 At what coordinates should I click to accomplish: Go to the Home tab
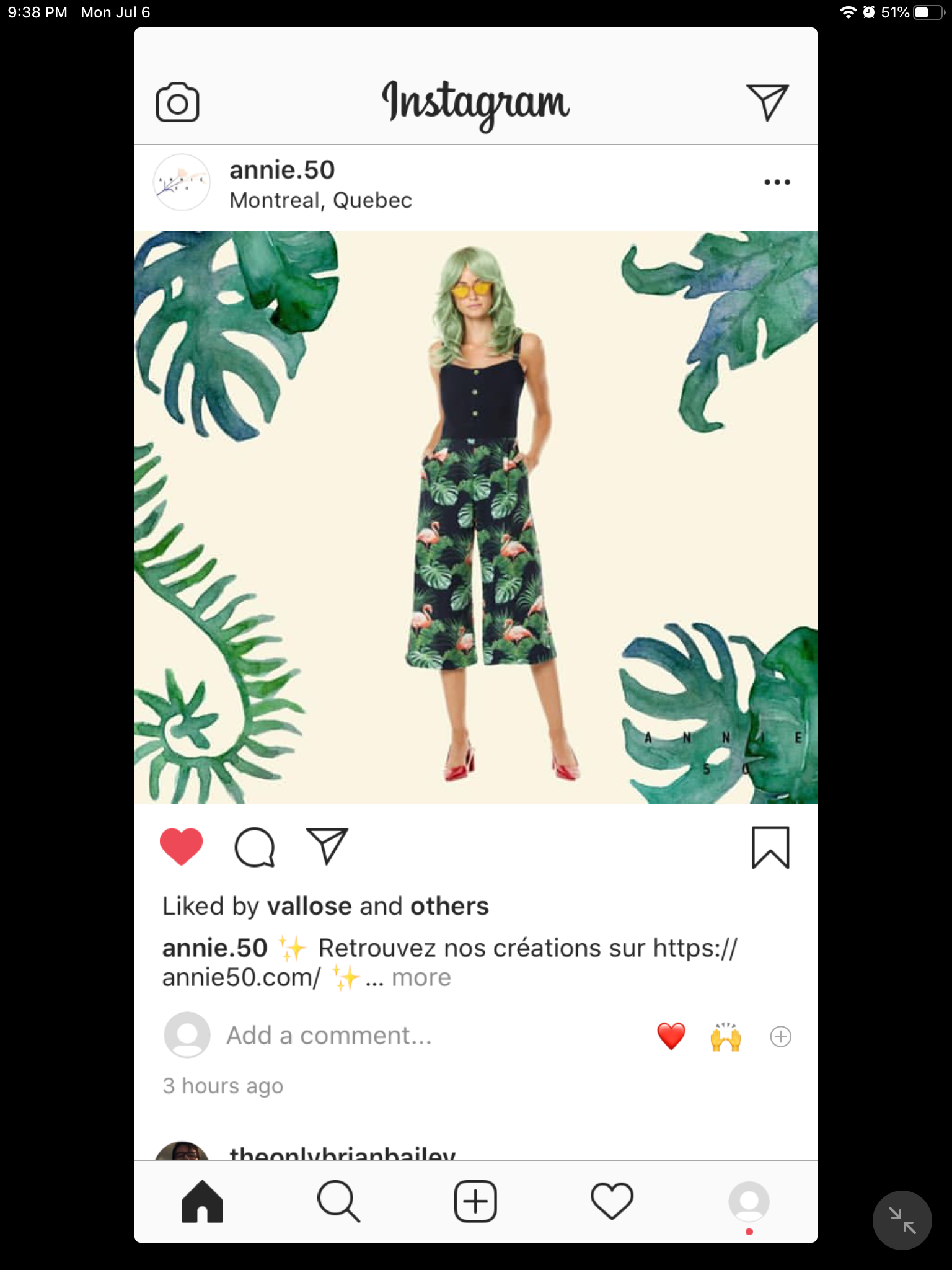click(x=202, y=1202)
